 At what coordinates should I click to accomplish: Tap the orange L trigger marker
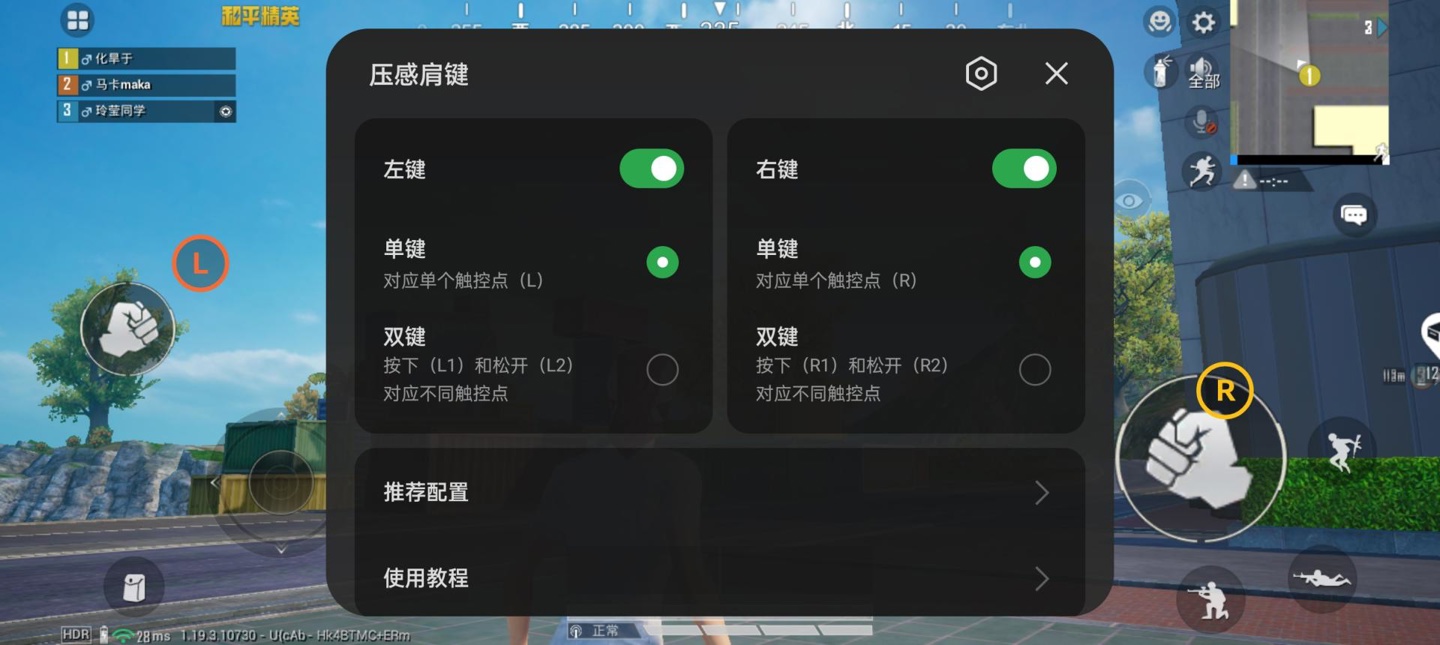[200, 264]
